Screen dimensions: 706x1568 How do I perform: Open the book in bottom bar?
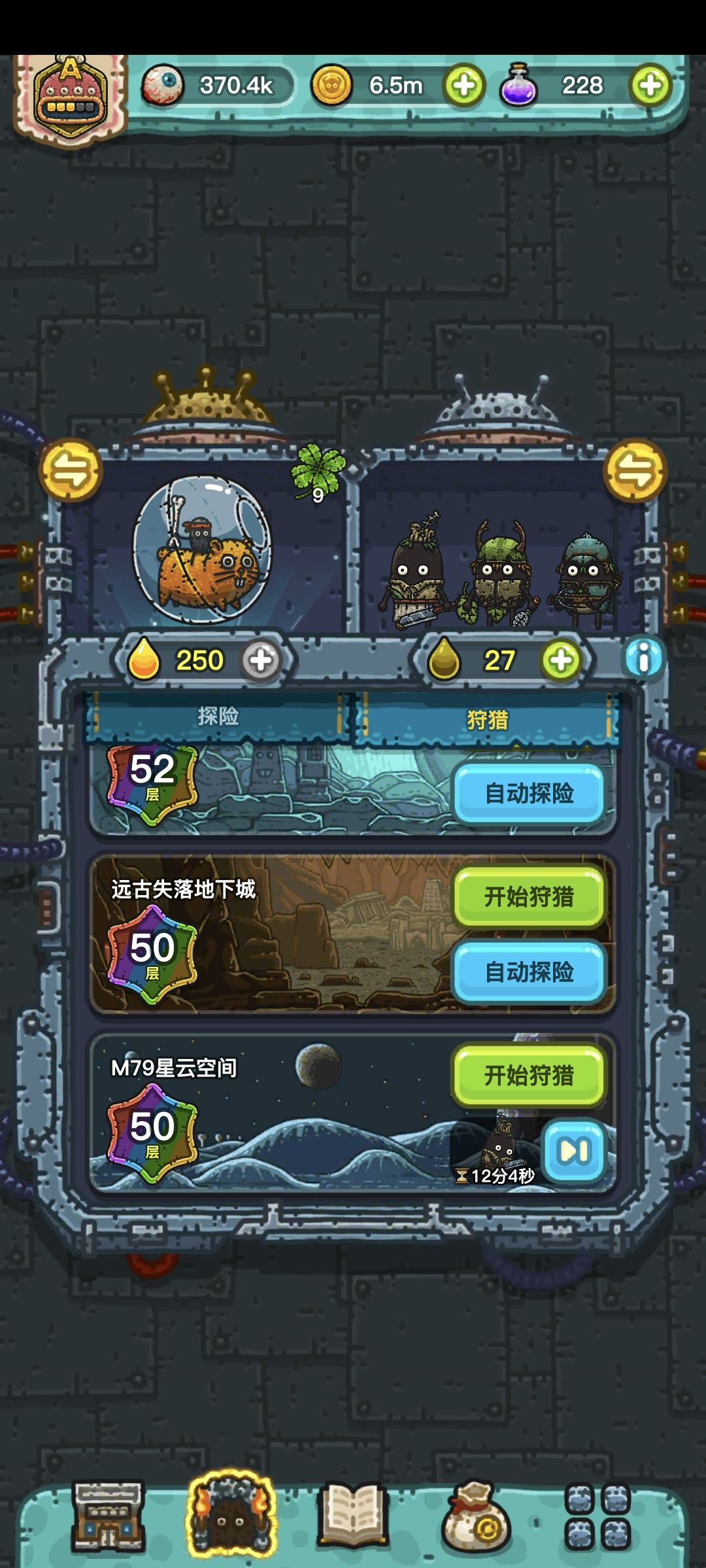click(353, 1516)
